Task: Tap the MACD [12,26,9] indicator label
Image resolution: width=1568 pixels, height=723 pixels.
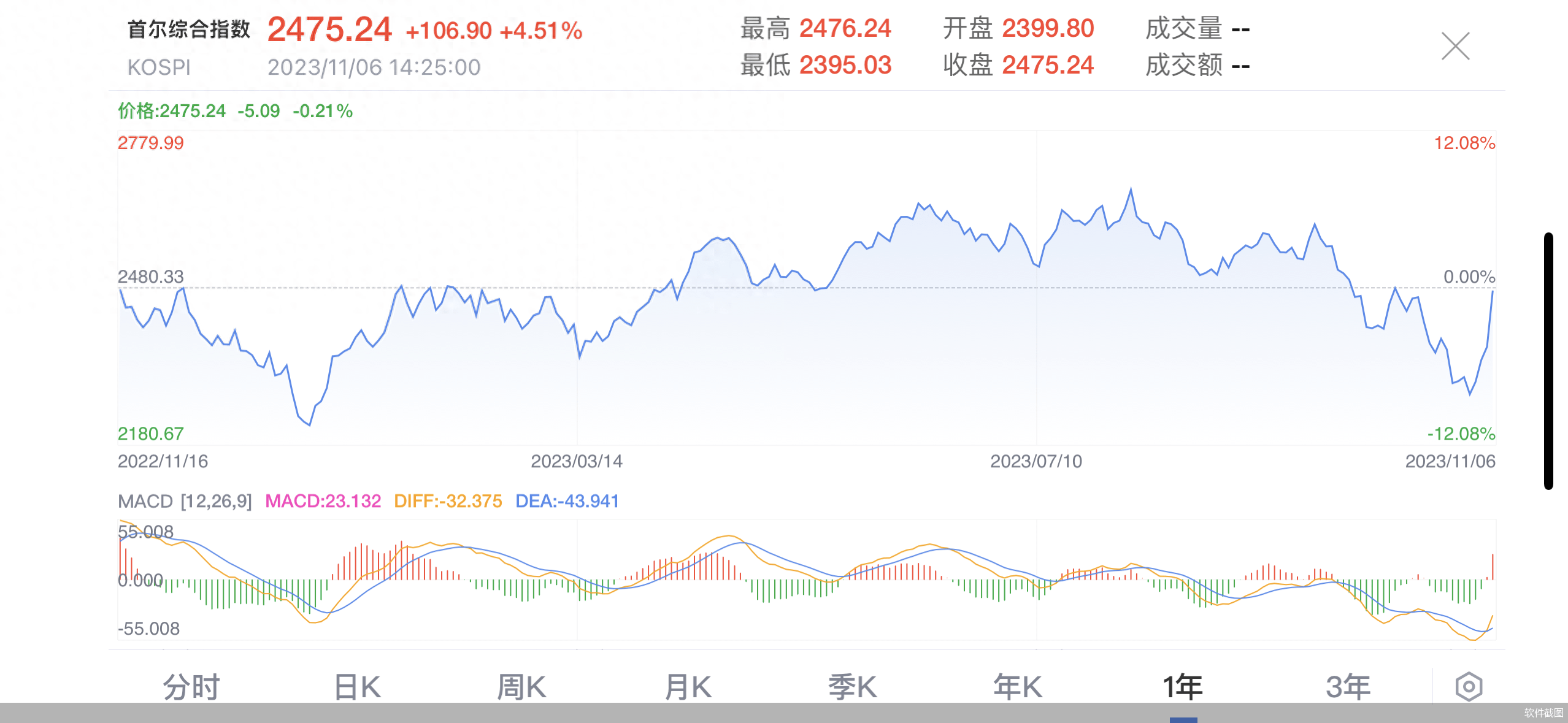Action: [185, 501]
